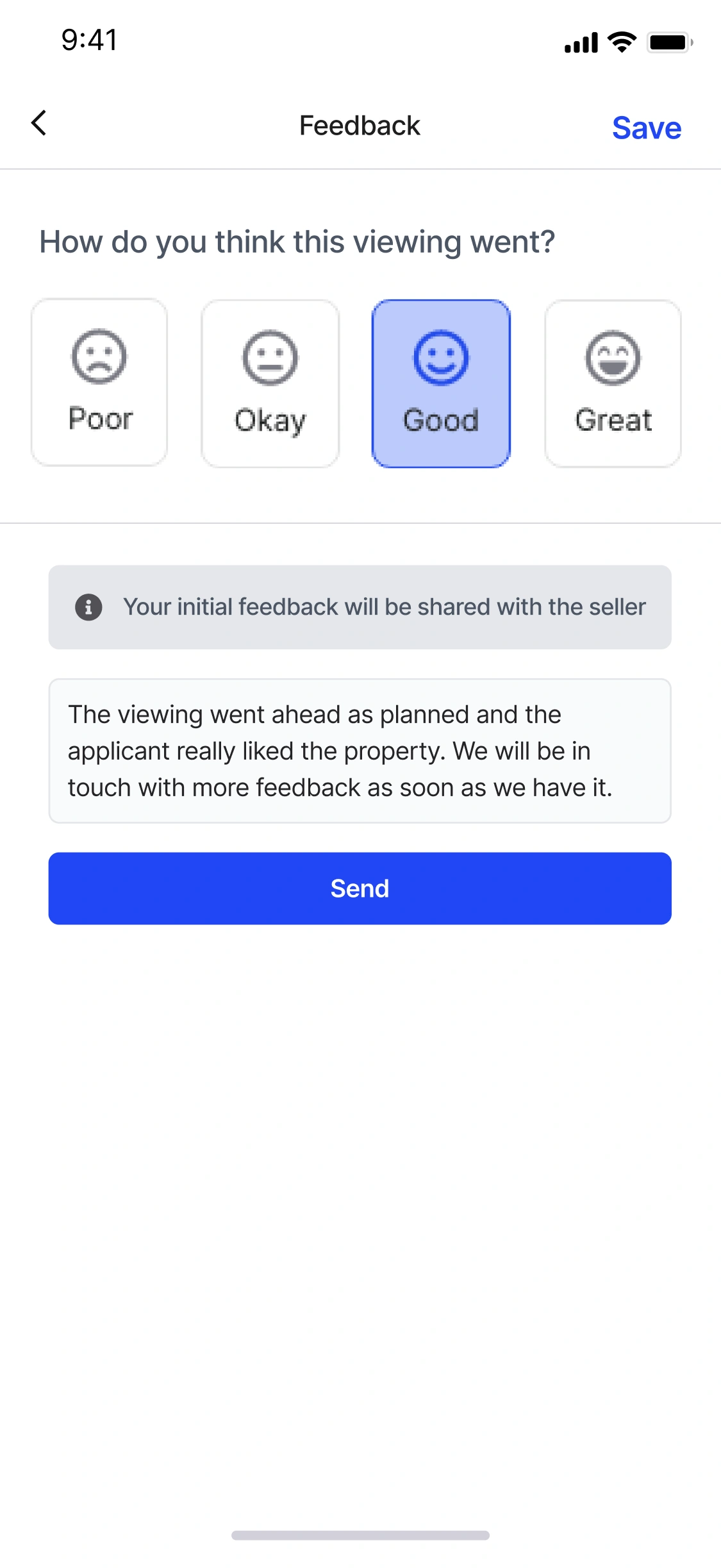The height and width of the screenshot is (1568, 721).
Task: Tap Save in the top right corner
Action: click(x=647, y=127)
